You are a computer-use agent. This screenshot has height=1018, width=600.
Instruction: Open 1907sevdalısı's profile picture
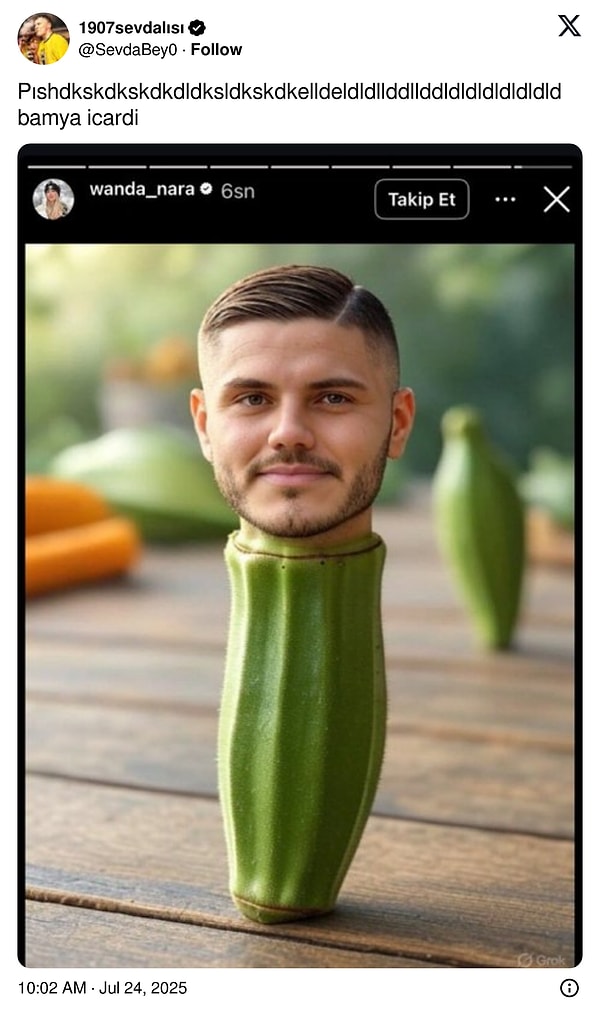tap(43, 38)
